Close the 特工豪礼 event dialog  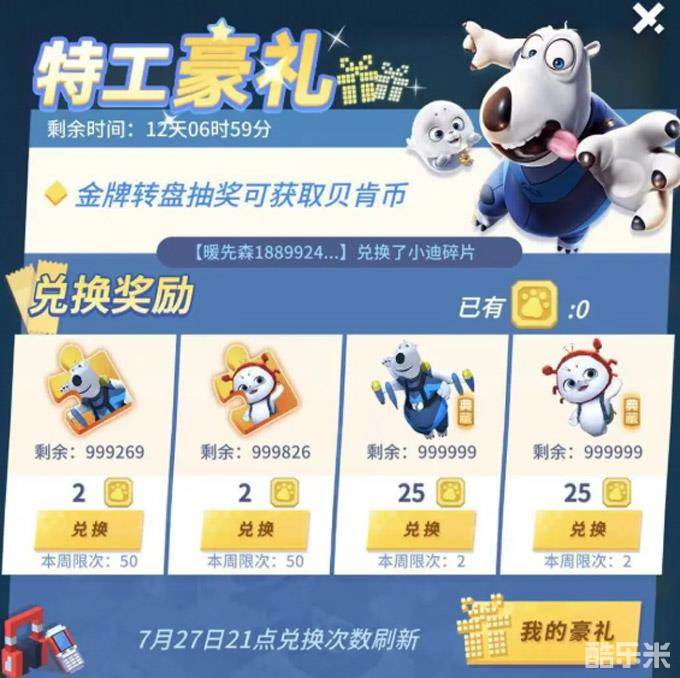[x=648, y=17]
